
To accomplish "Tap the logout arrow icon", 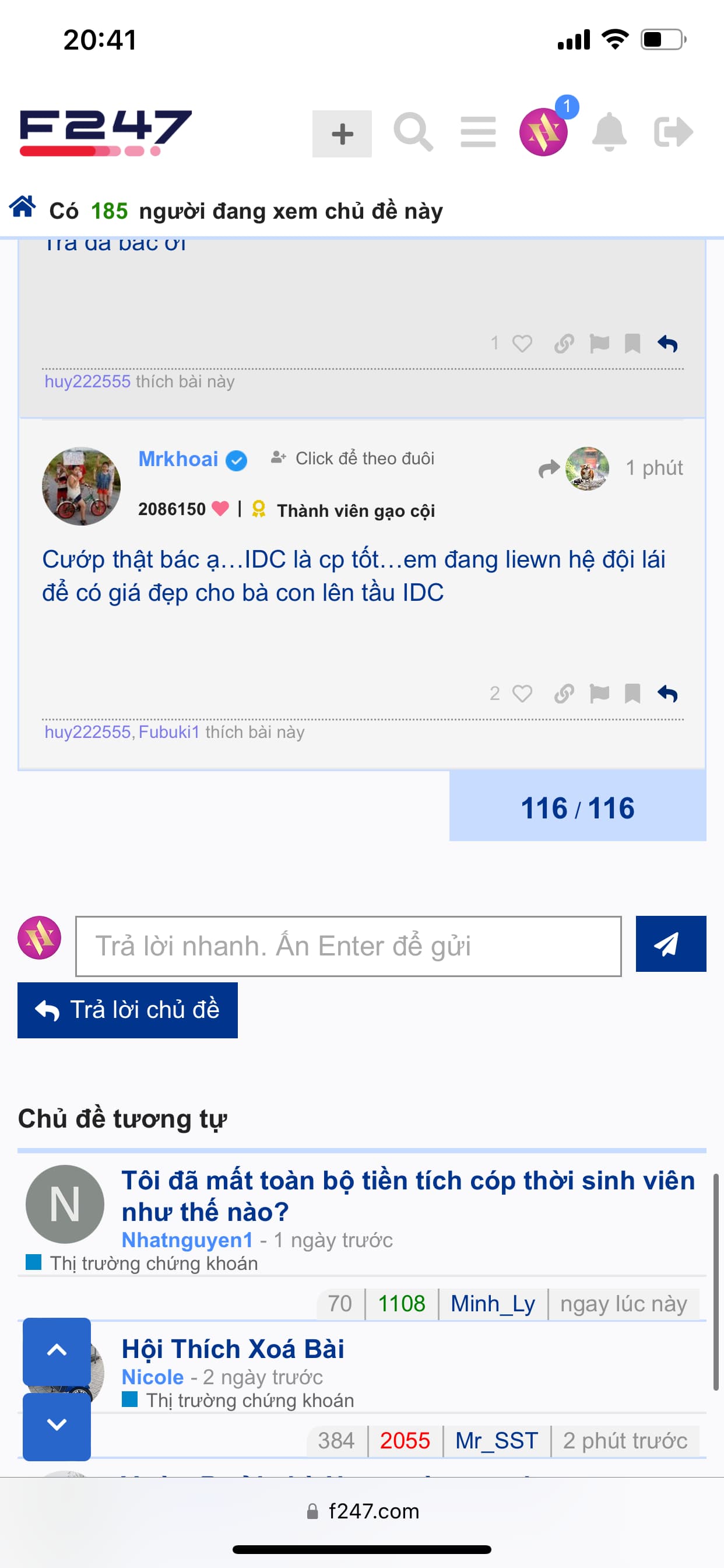I will pos(673,131).
